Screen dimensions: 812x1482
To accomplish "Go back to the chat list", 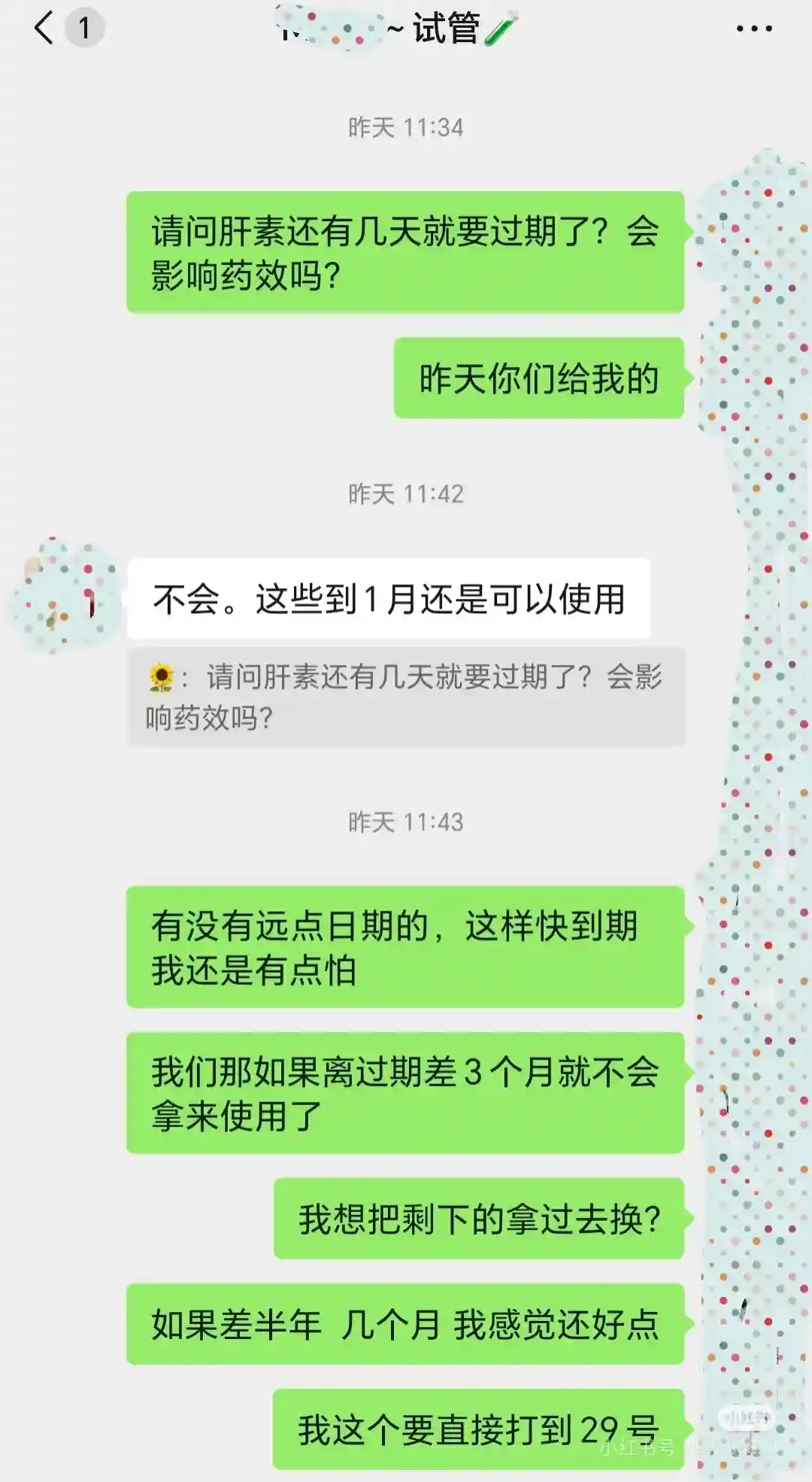I will pos(45,29).
